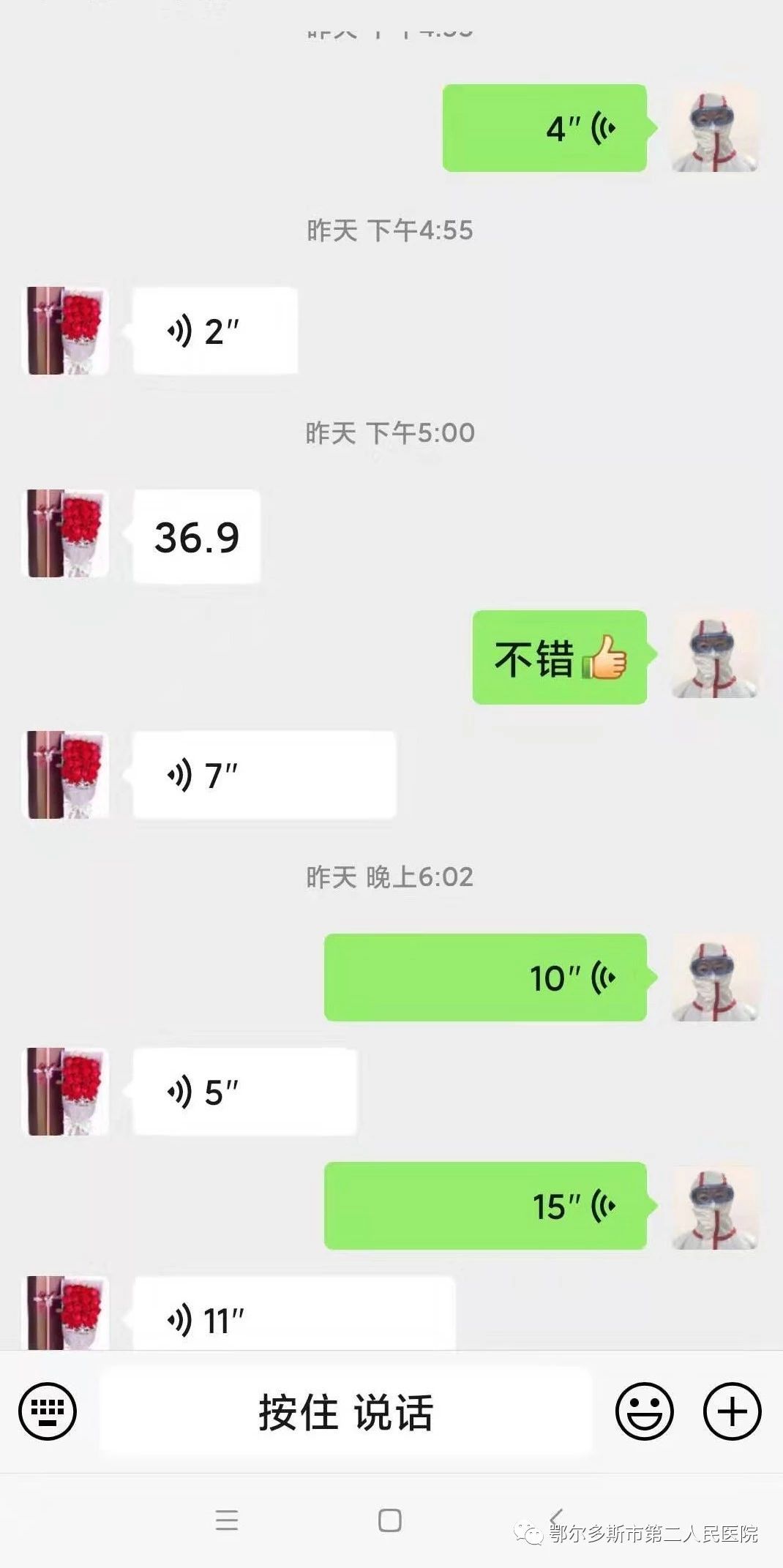Play the received 7-second voice message
The height and width of the screenshot is (1568, 783).
(263, 775)
